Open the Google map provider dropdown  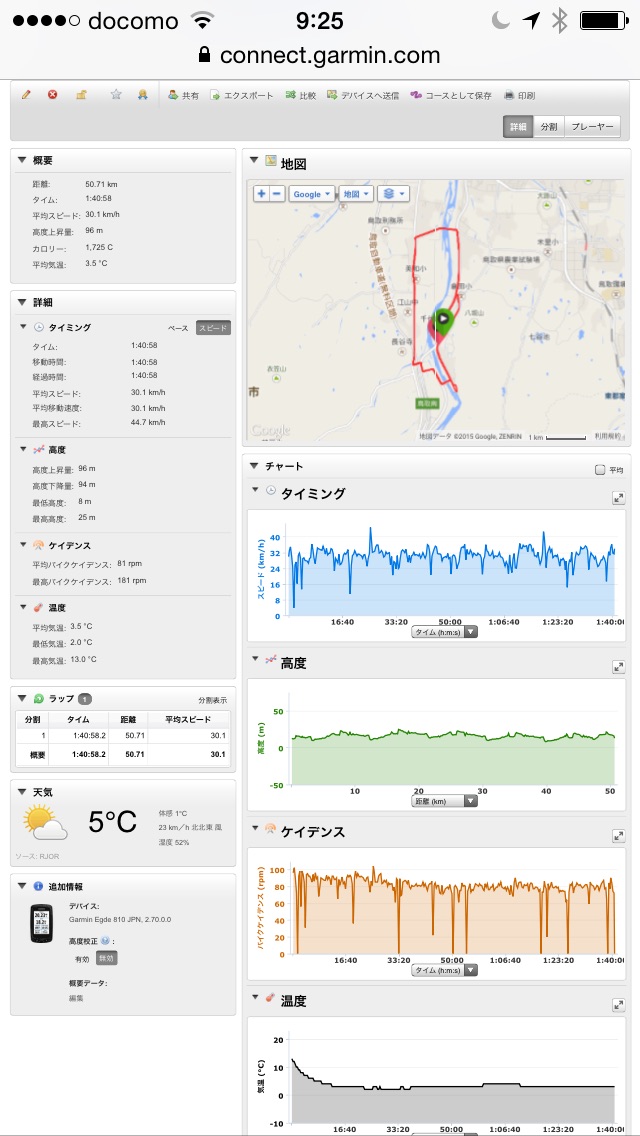[311, 194]
